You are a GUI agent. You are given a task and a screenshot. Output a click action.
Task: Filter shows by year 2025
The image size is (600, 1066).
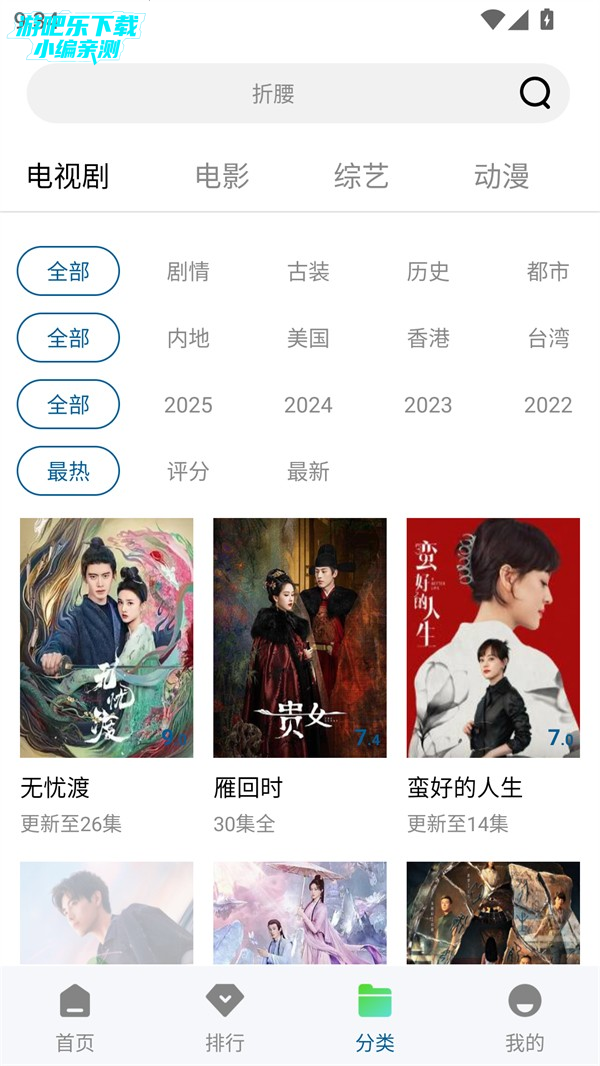tap(188, 405)
